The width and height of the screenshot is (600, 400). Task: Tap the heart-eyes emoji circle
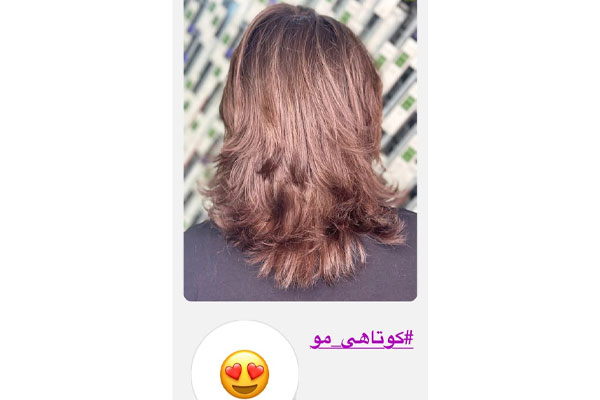pos(245,373)
